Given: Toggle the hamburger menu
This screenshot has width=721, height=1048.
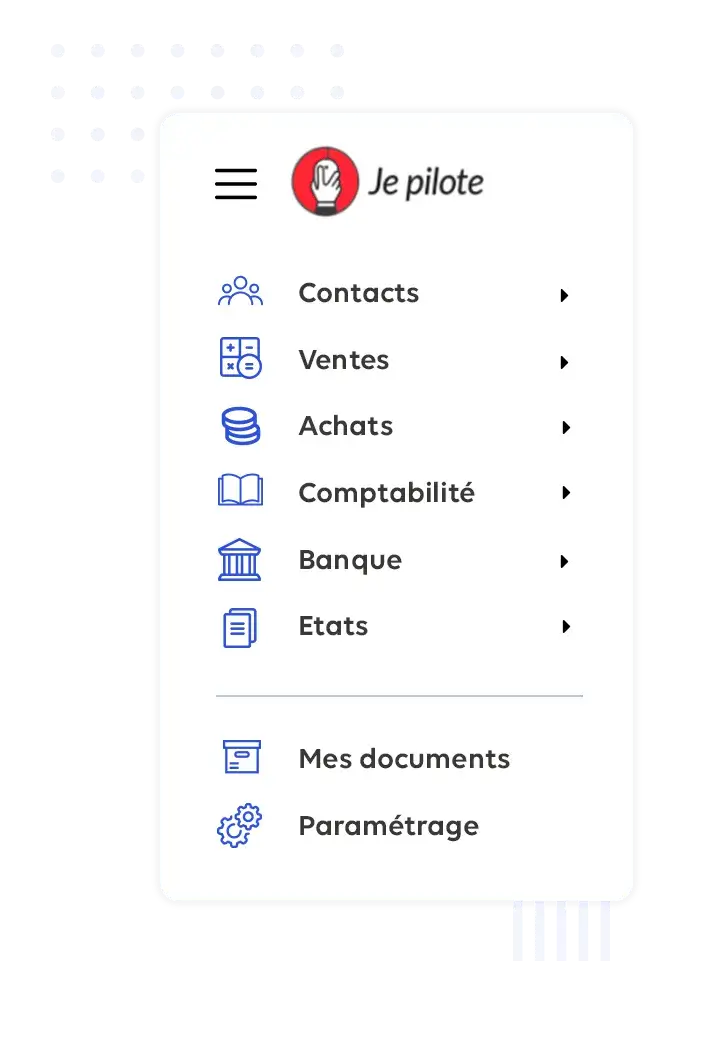Looking at the screenshot, I should [235, 183].
